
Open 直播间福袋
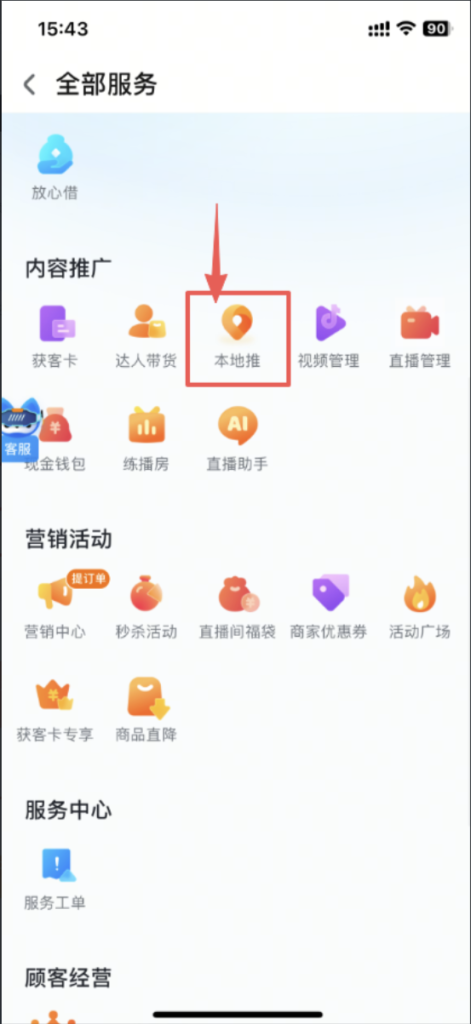[238, 606]
